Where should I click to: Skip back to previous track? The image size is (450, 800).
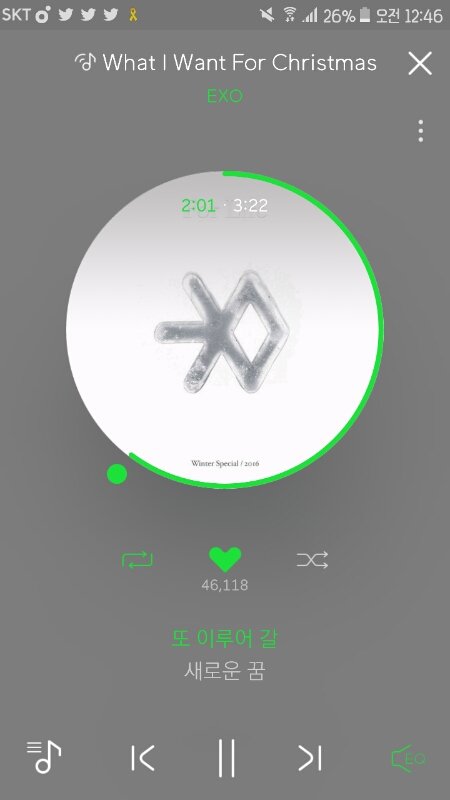click(x=142, y=758)
